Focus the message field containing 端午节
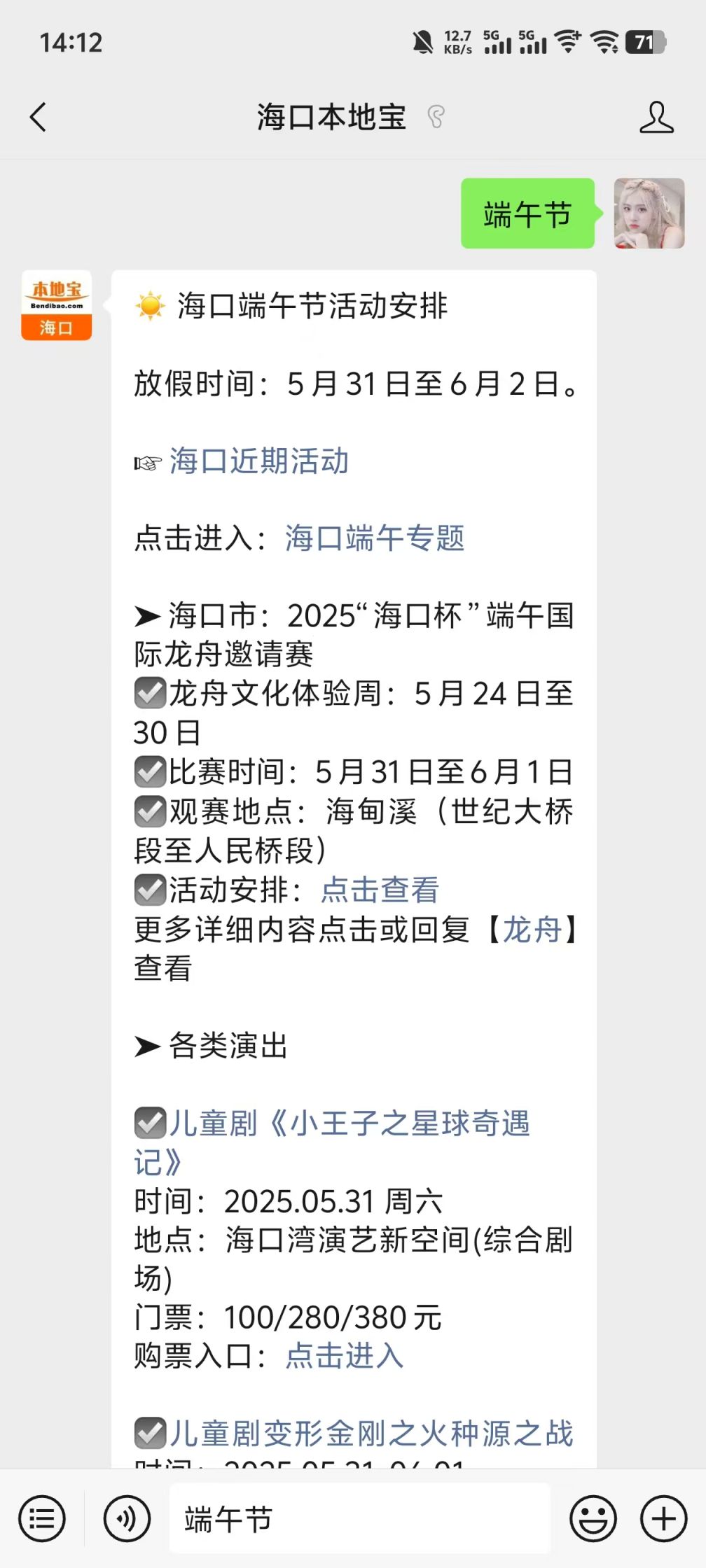 pyautogui.click(x=359, y=1519)
